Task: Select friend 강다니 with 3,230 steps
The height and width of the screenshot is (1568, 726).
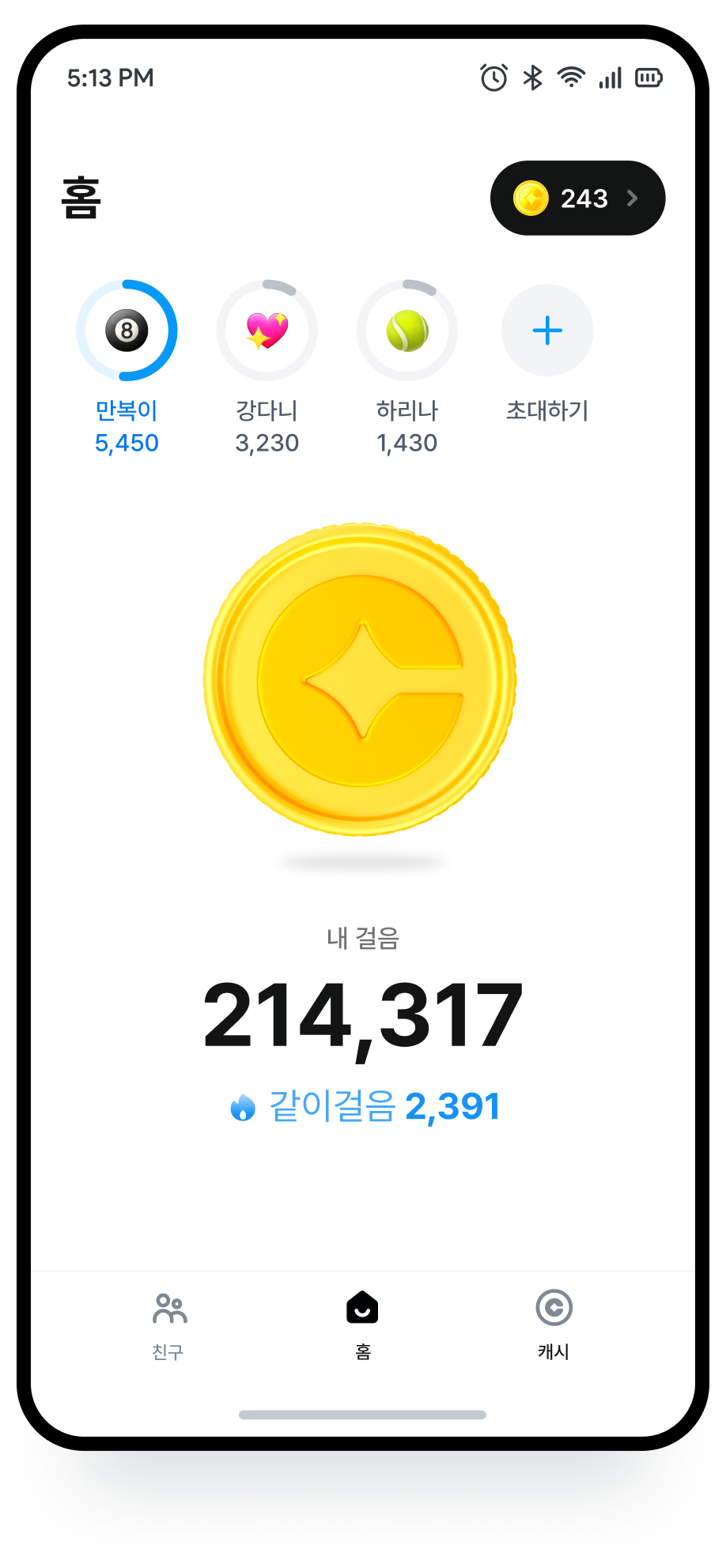Action: (267, 331)
